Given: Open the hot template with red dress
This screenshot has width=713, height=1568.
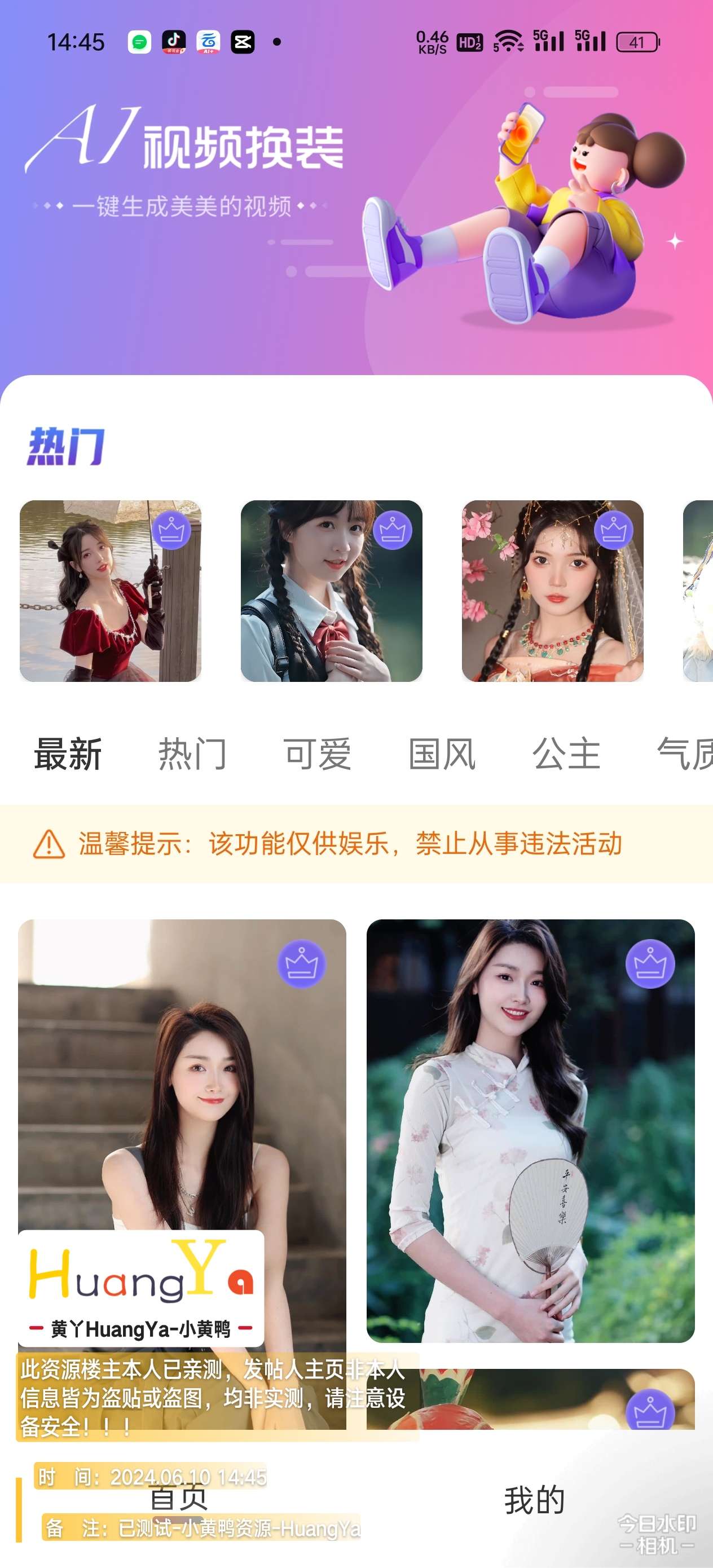Looking at the screenshot, I should click(110, 591).
